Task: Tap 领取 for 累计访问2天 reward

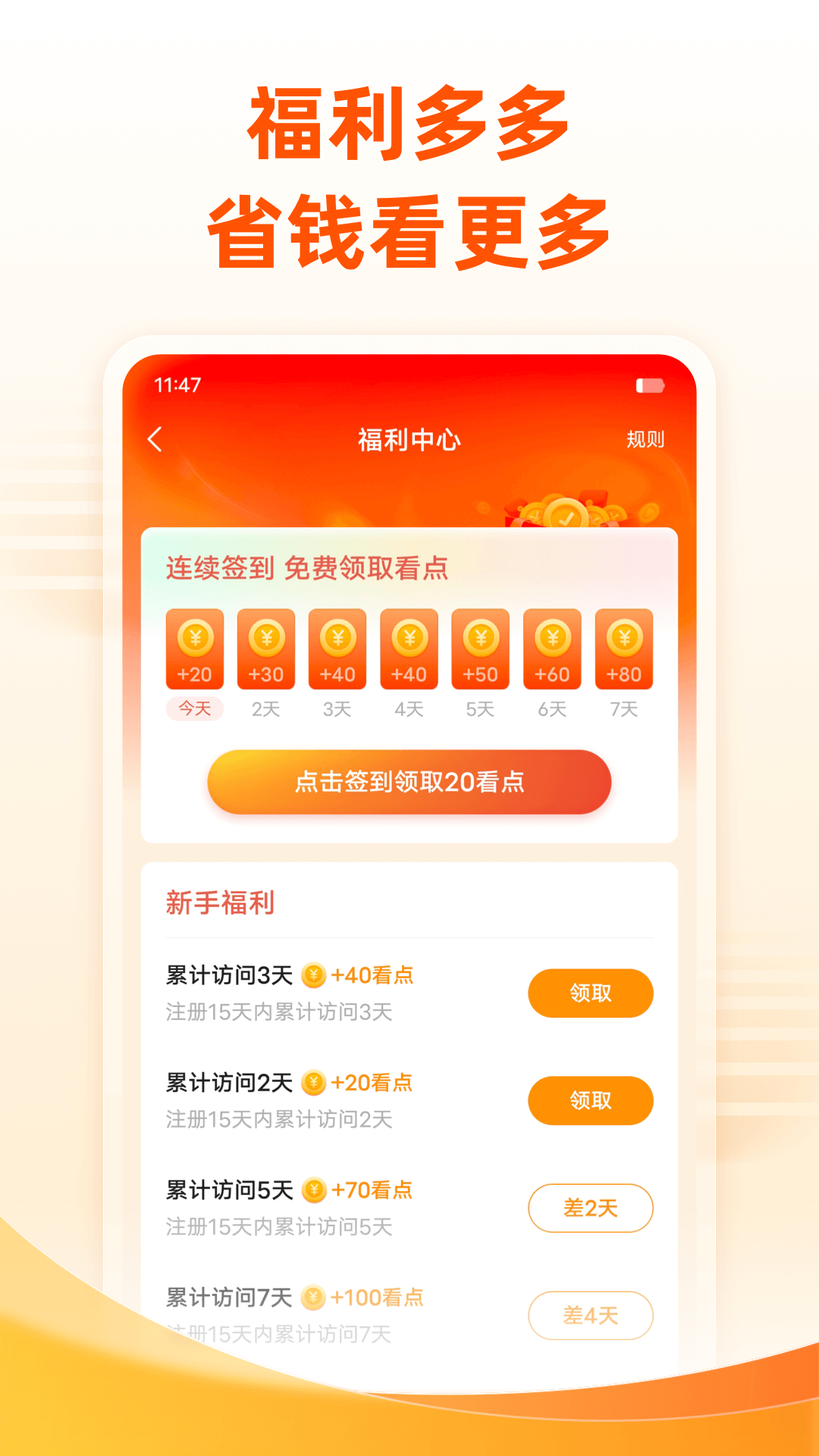Action: (x=591, y=1100)
